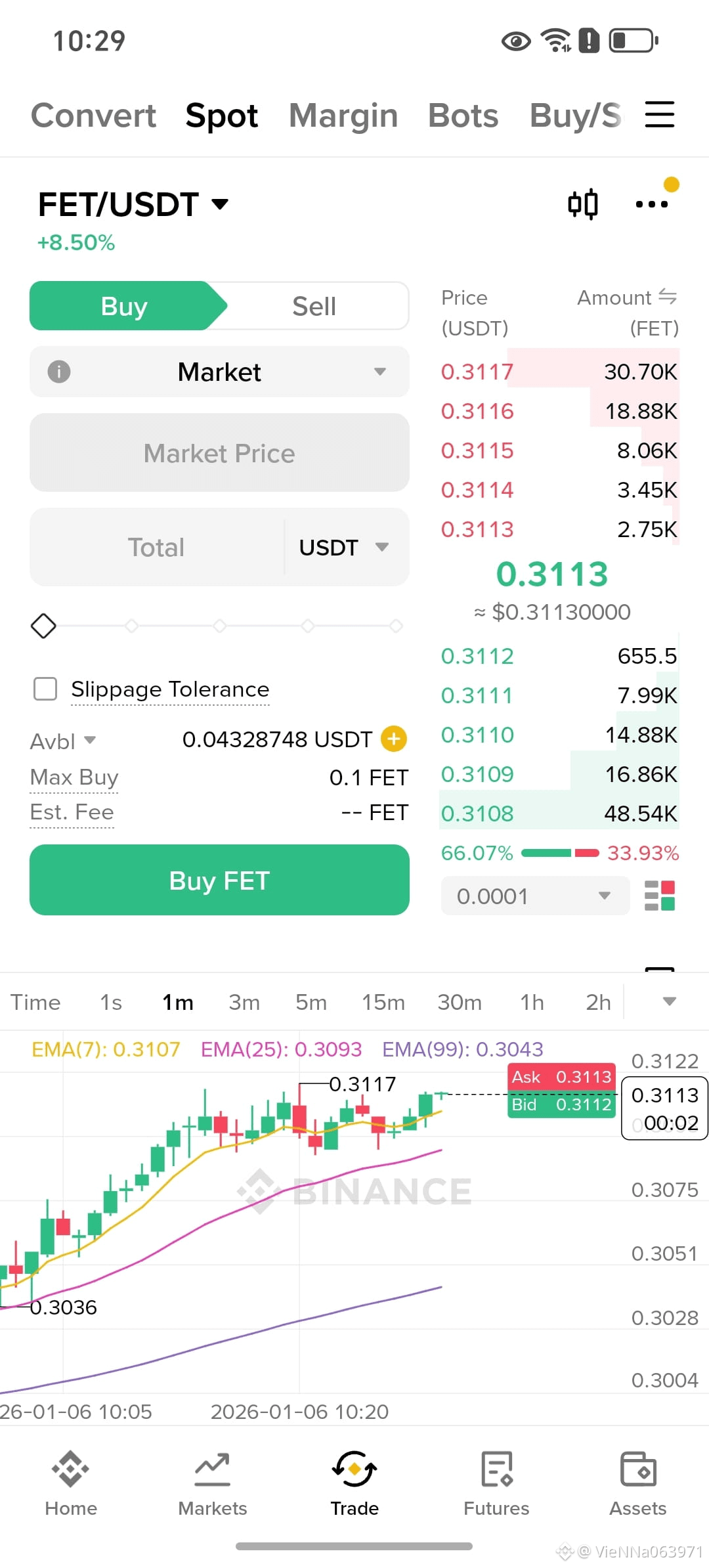Open the hamburger menu at top right
The image size is (709, 1568).
point(659,114)
